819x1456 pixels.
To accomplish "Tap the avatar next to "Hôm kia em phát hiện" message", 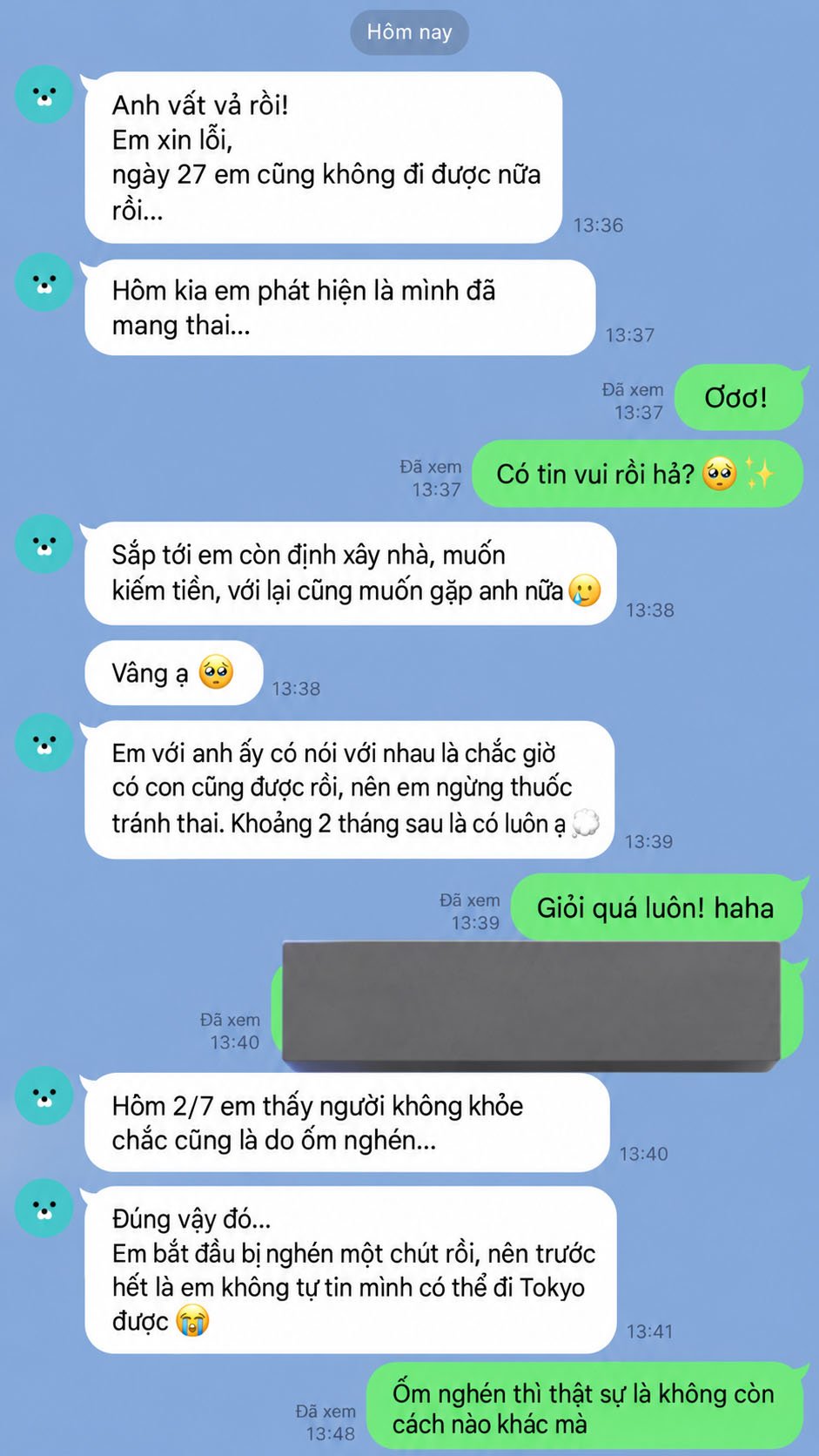I will click(x=44, y=282).
